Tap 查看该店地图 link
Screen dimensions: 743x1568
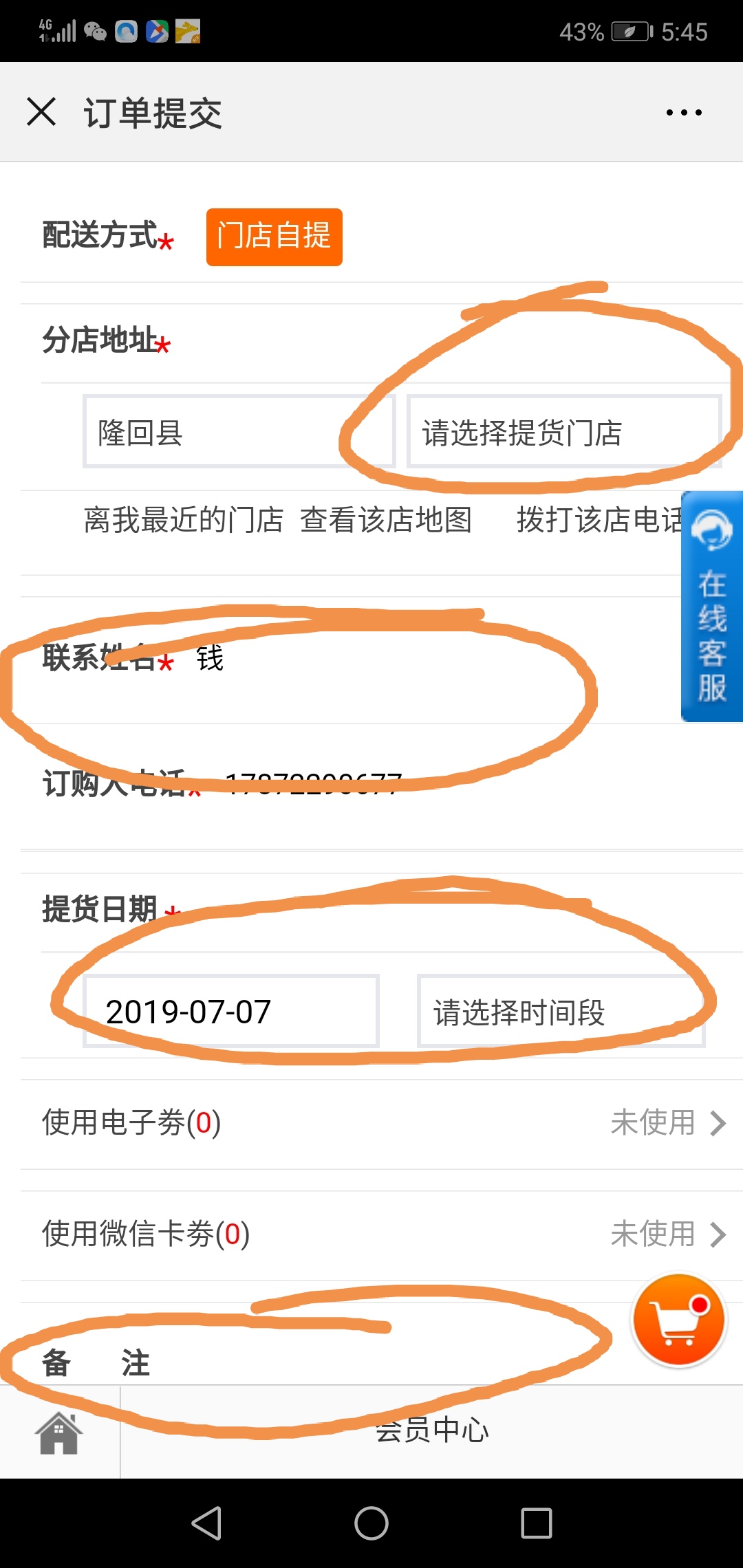point(386,520)
